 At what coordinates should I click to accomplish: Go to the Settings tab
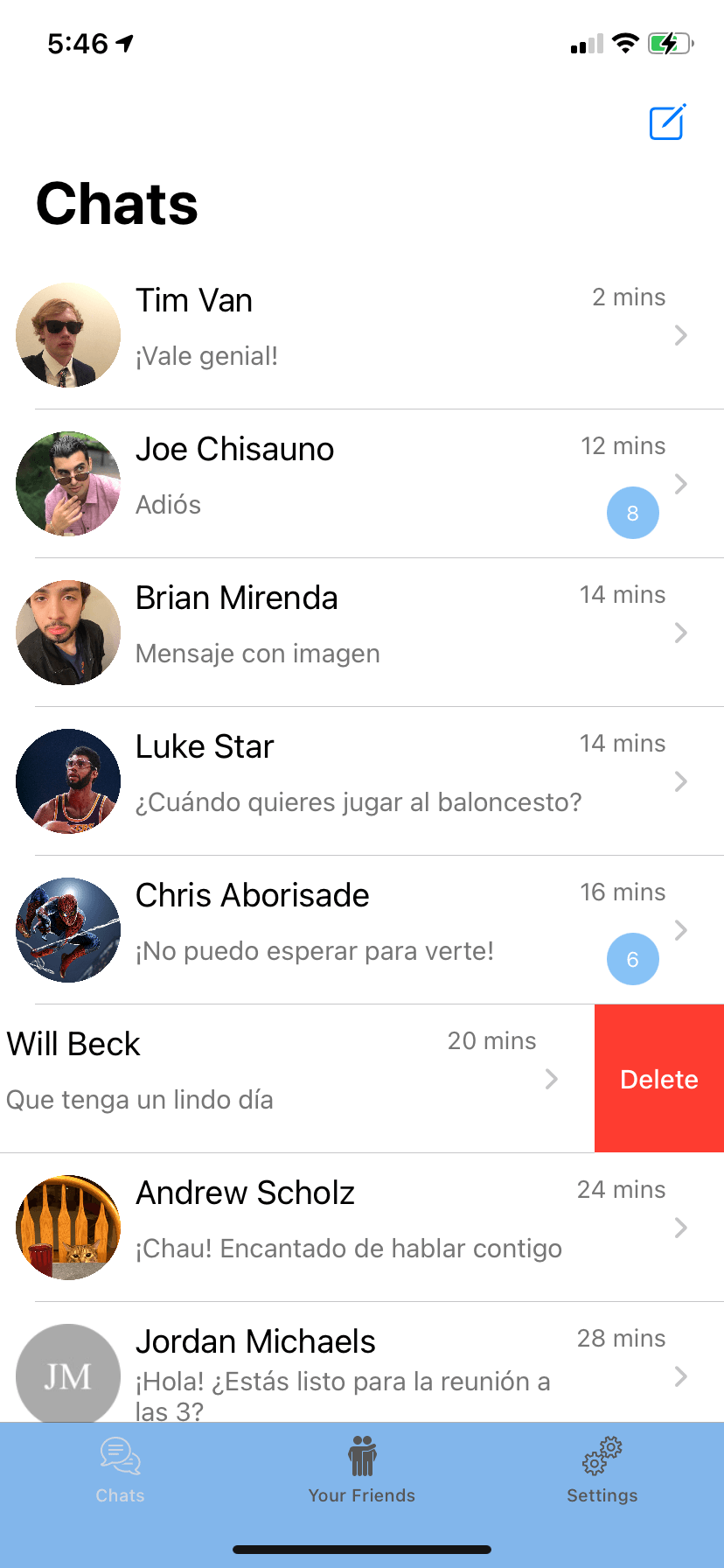(x=602, y=1469)
